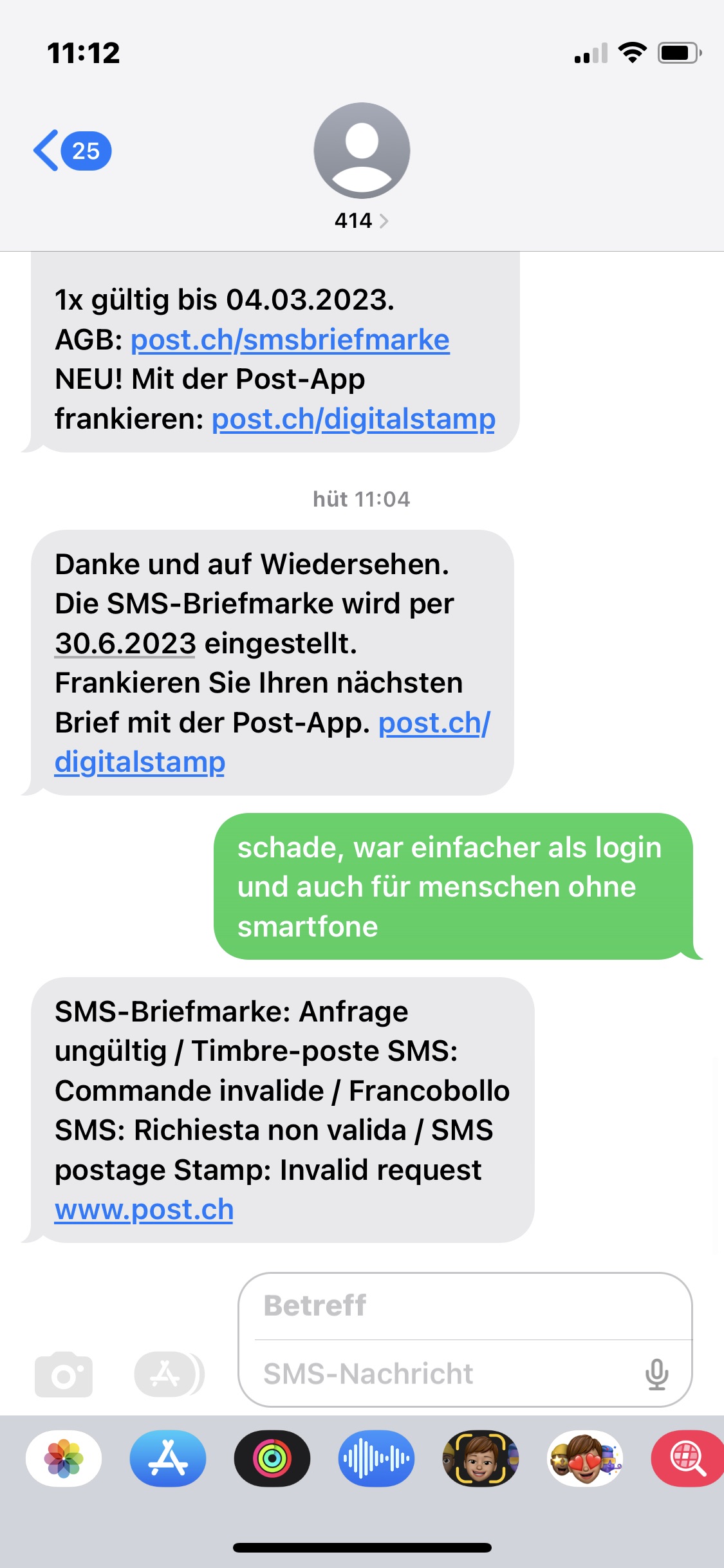This screenshot has height=1568, width=724.
Task: Open post.ch/digitalstamp link after 'frankieren:'
Action: pyautogui.click(x=353, y=419)
